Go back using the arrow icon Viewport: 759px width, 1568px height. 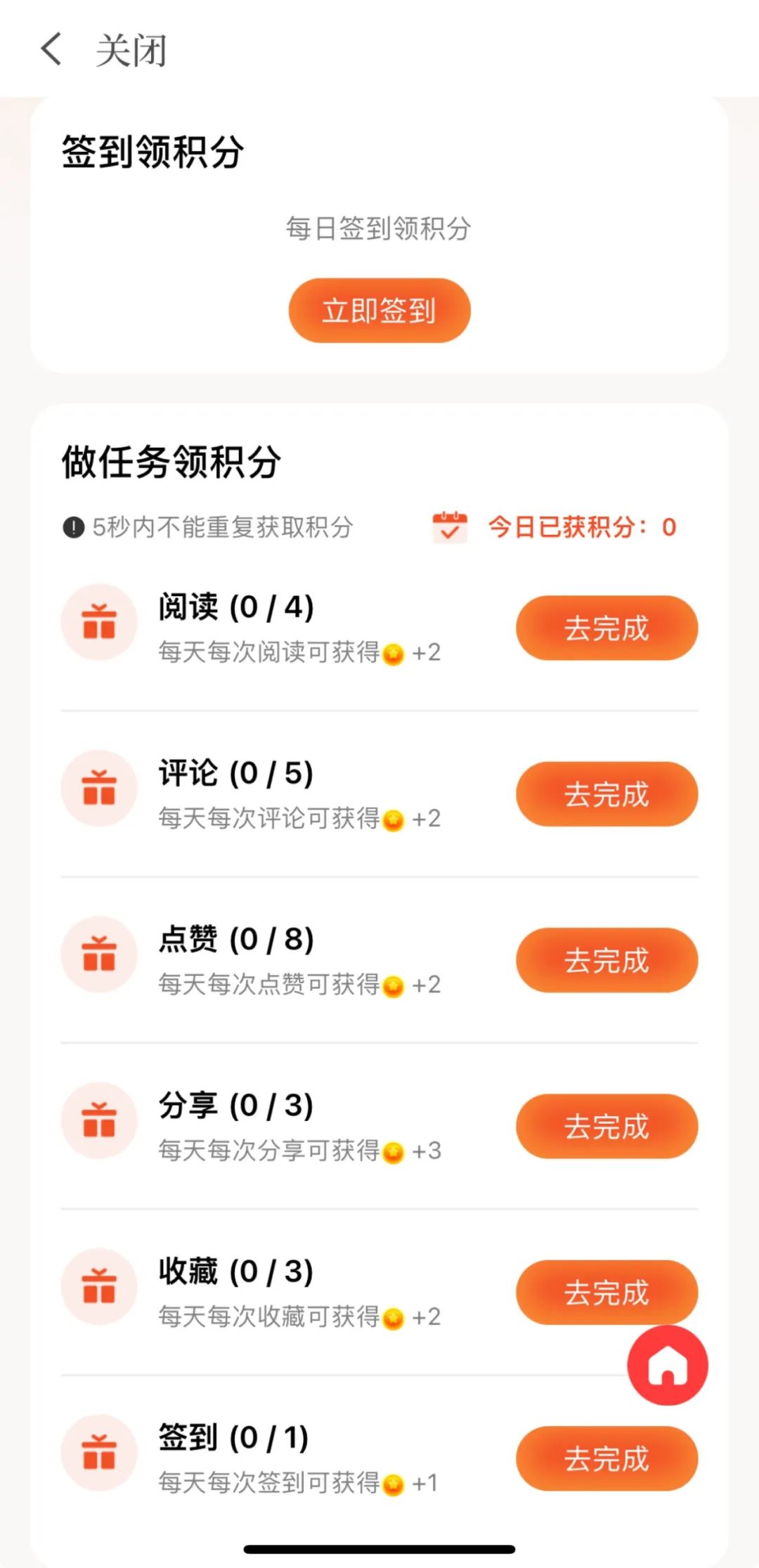(51, 50)
